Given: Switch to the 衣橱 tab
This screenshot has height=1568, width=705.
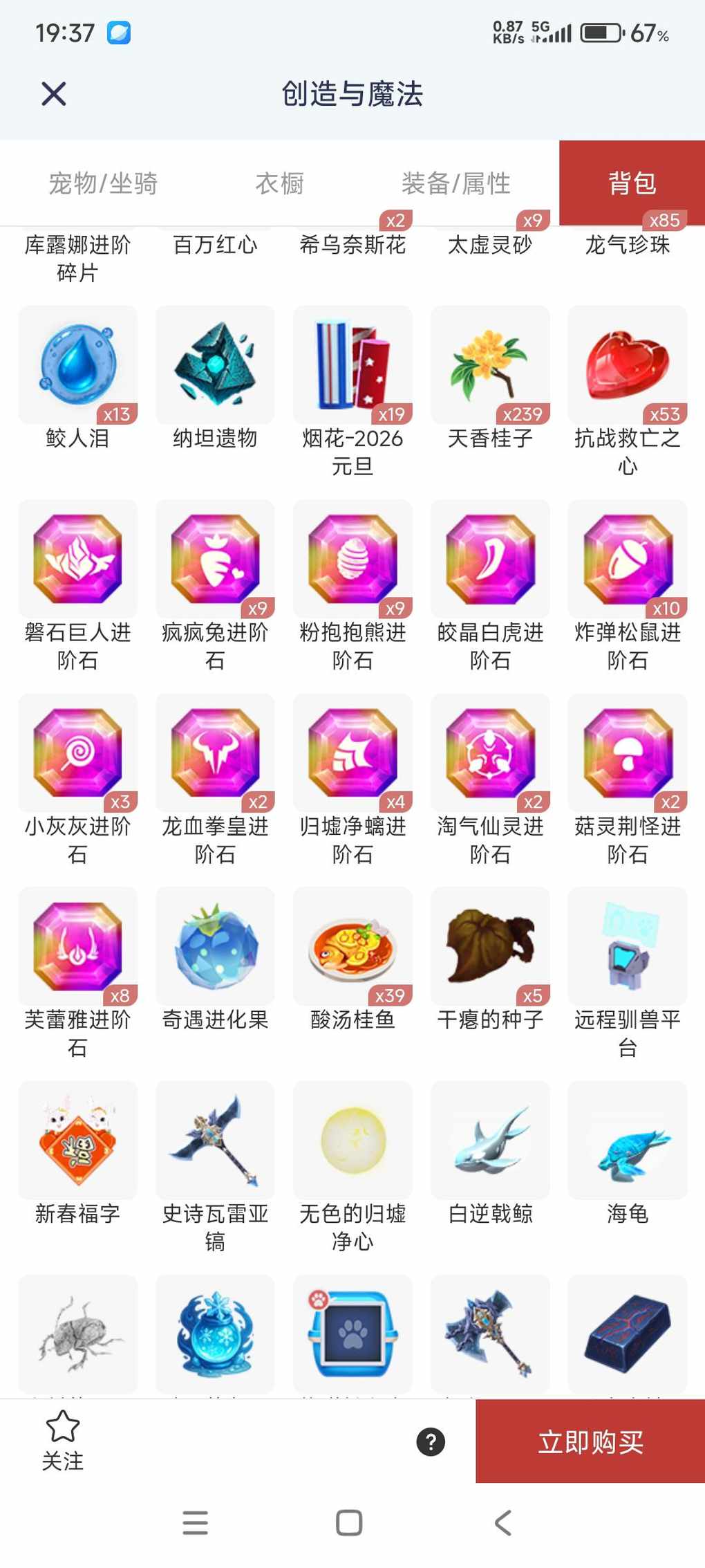Looking at the screenshot, I should pyautogui.click(x=279, y=183).
